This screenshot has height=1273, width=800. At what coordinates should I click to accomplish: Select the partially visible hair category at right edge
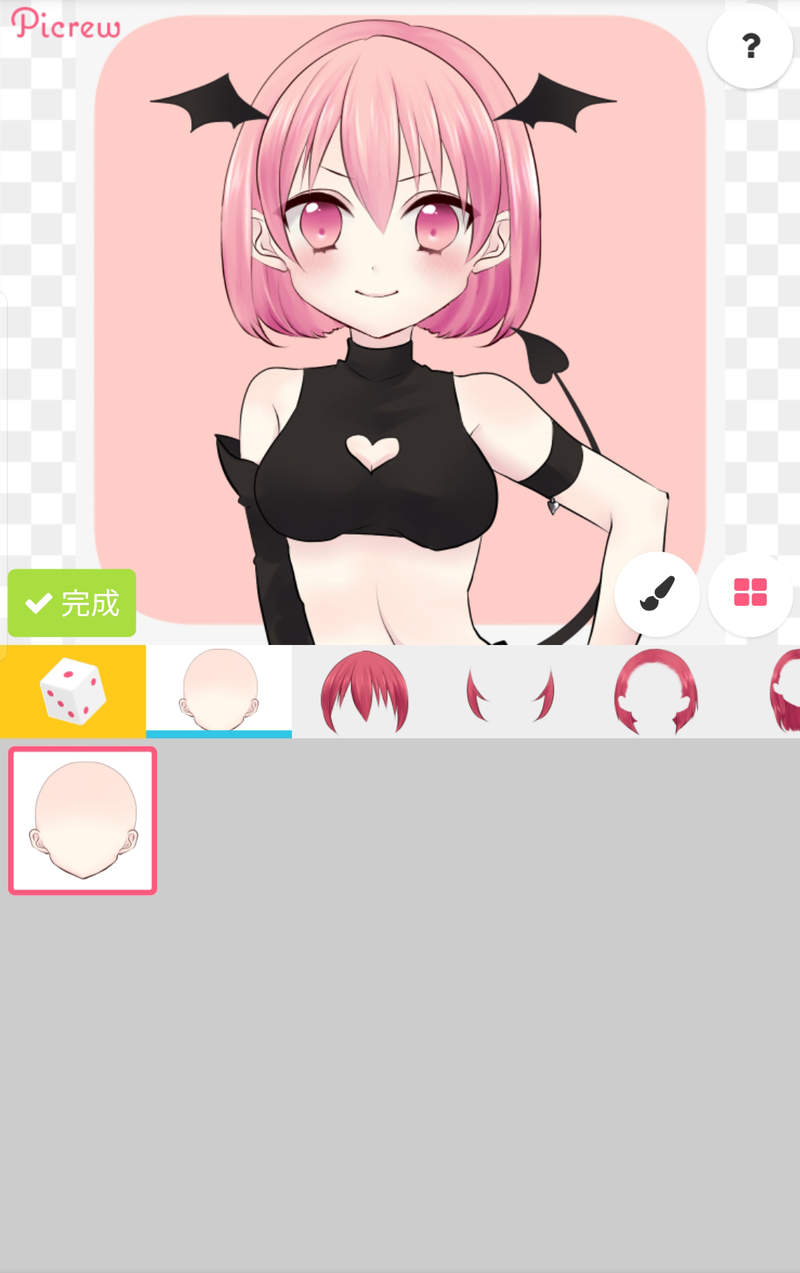(787, 690)
